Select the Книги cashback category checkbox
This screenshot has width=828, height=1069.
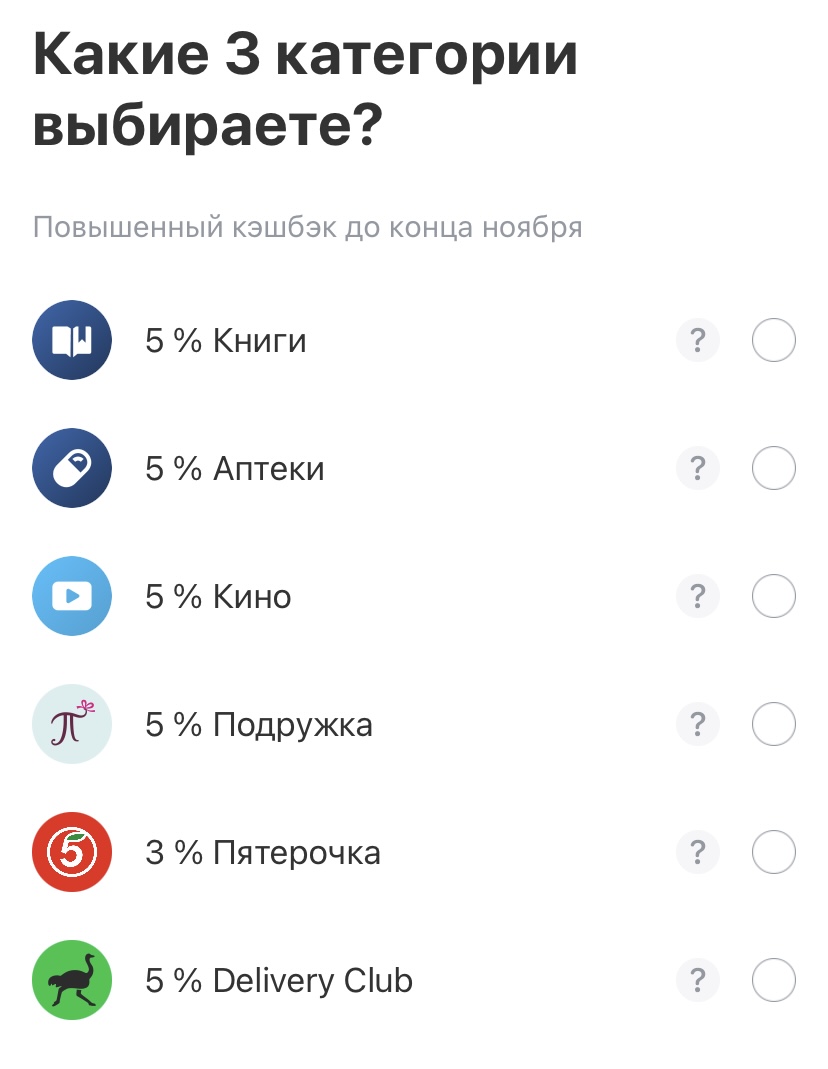point(773,341)
